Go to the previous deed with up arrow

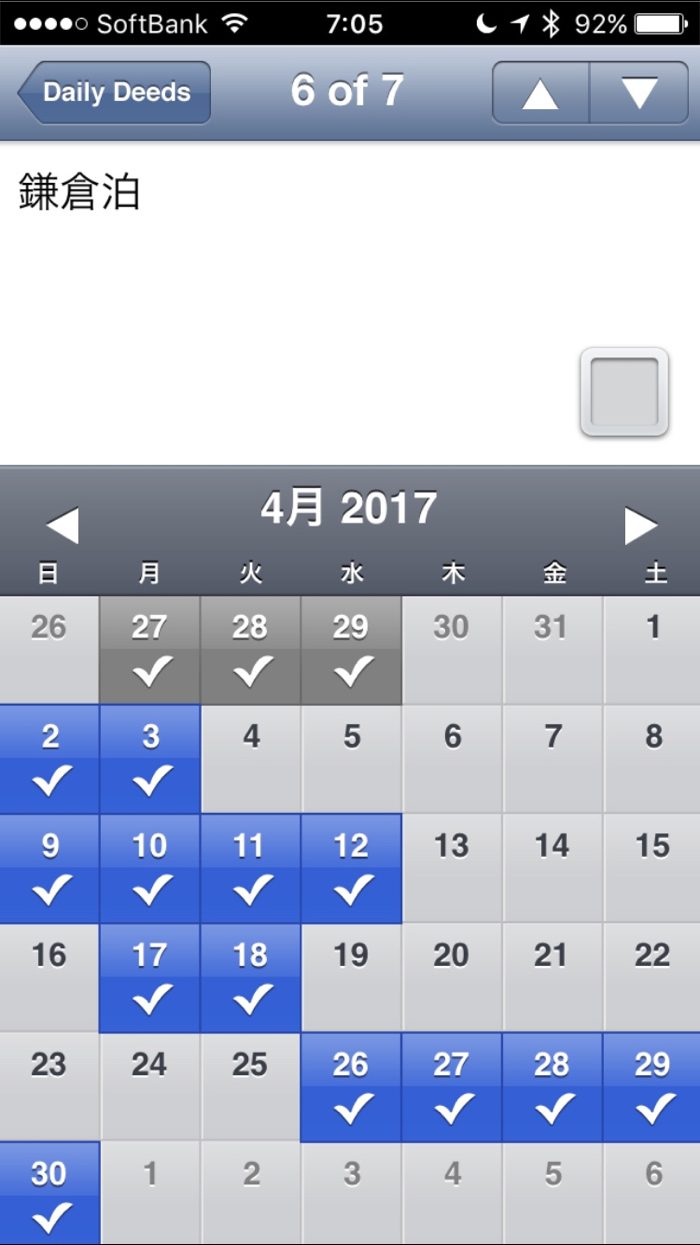(540, 93)
